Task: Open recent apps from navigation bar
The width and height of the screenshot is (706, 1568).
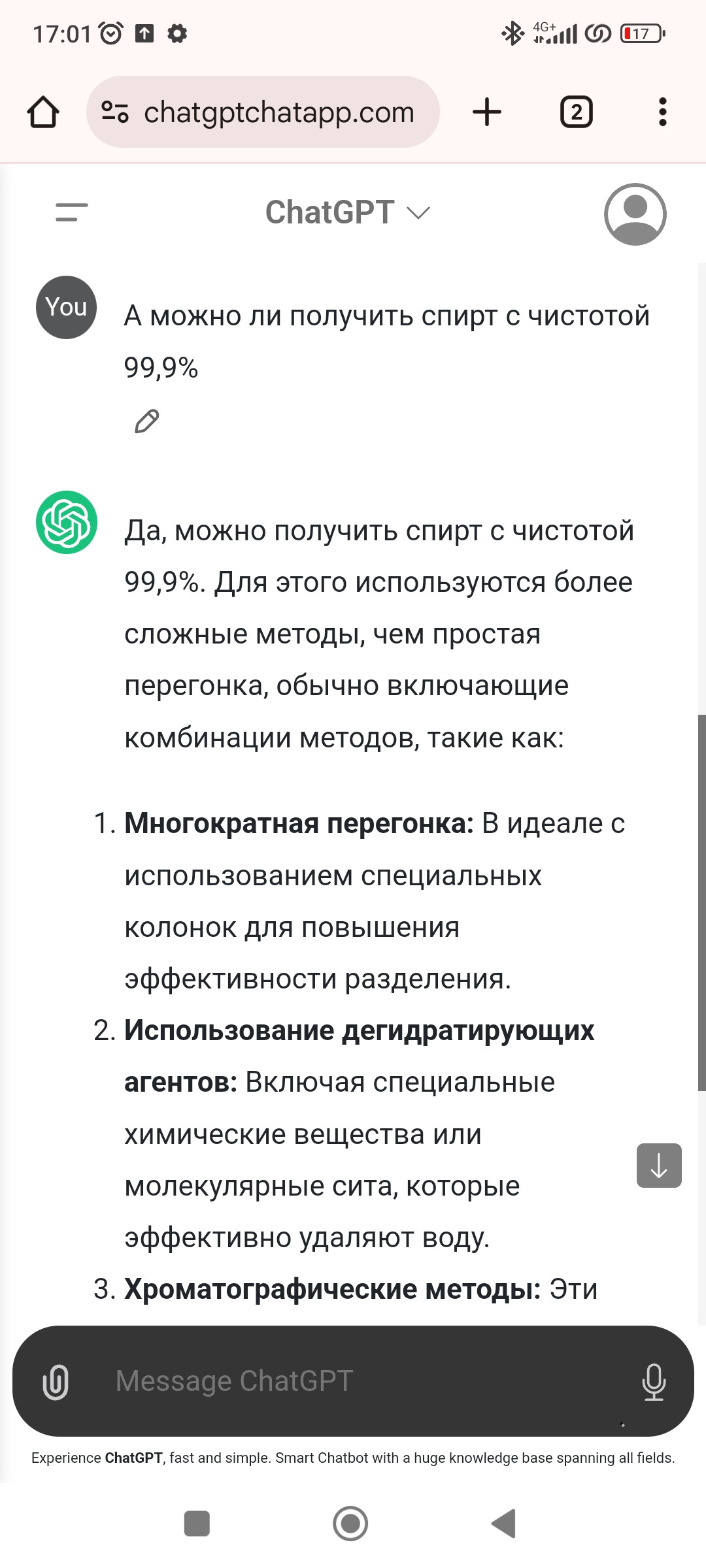Action: [x=197, y=1524]
